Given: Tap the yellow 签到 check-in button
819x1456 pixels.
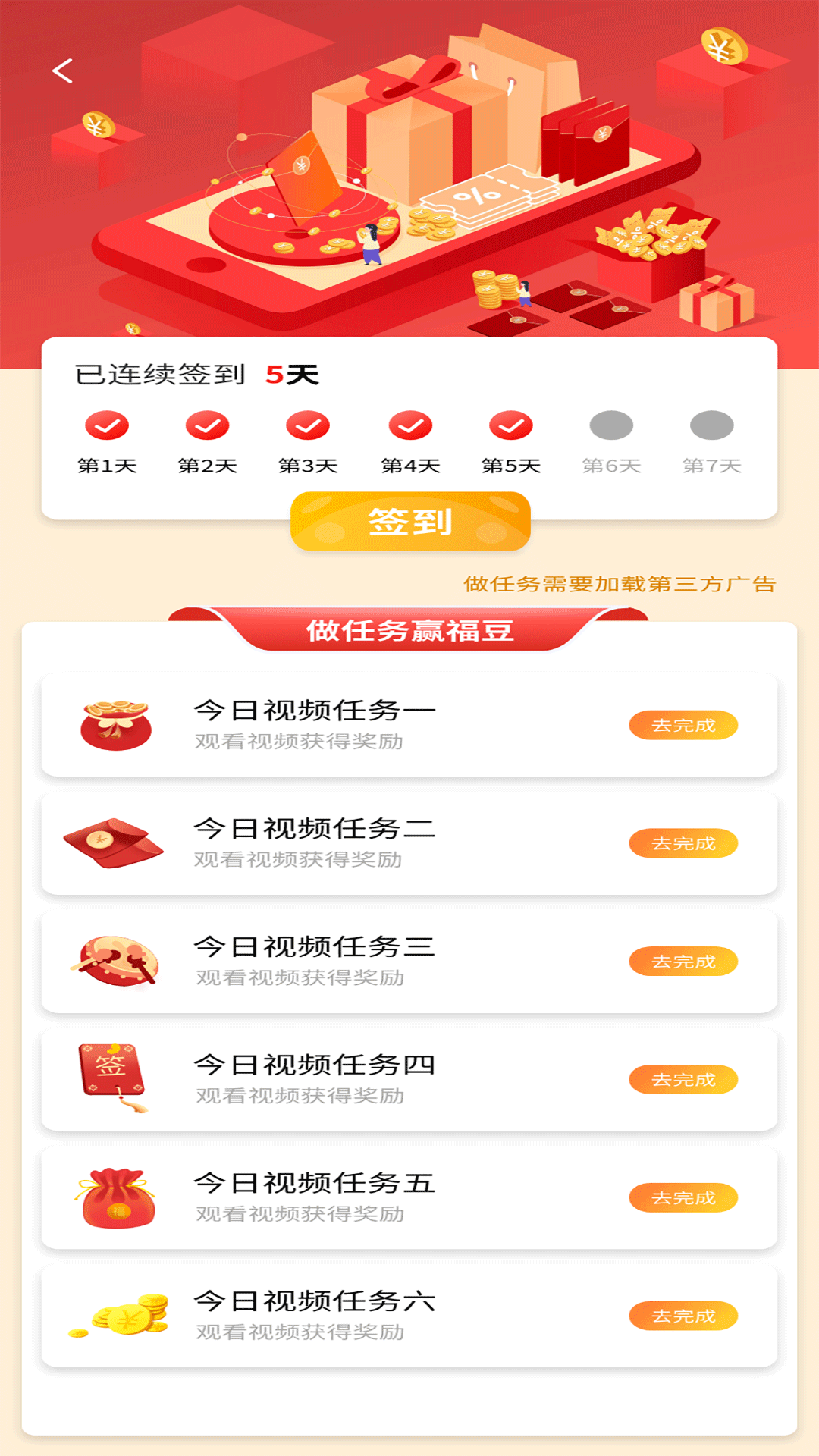Looking at the screenshot, I should [410, 522].
